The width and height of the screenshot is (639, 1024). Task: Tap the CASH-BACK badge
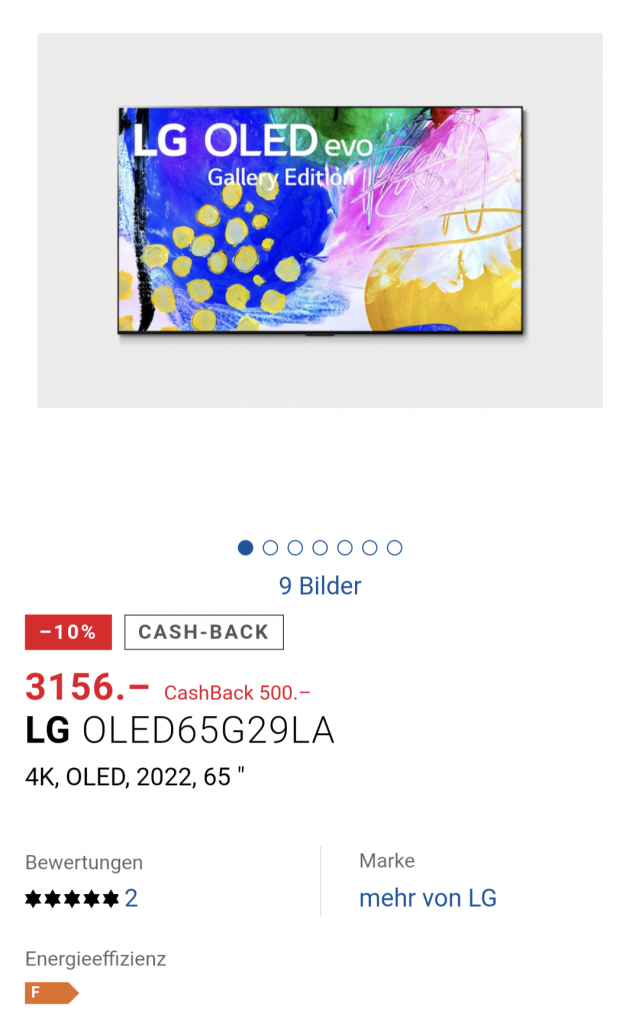tap(204, 632)
